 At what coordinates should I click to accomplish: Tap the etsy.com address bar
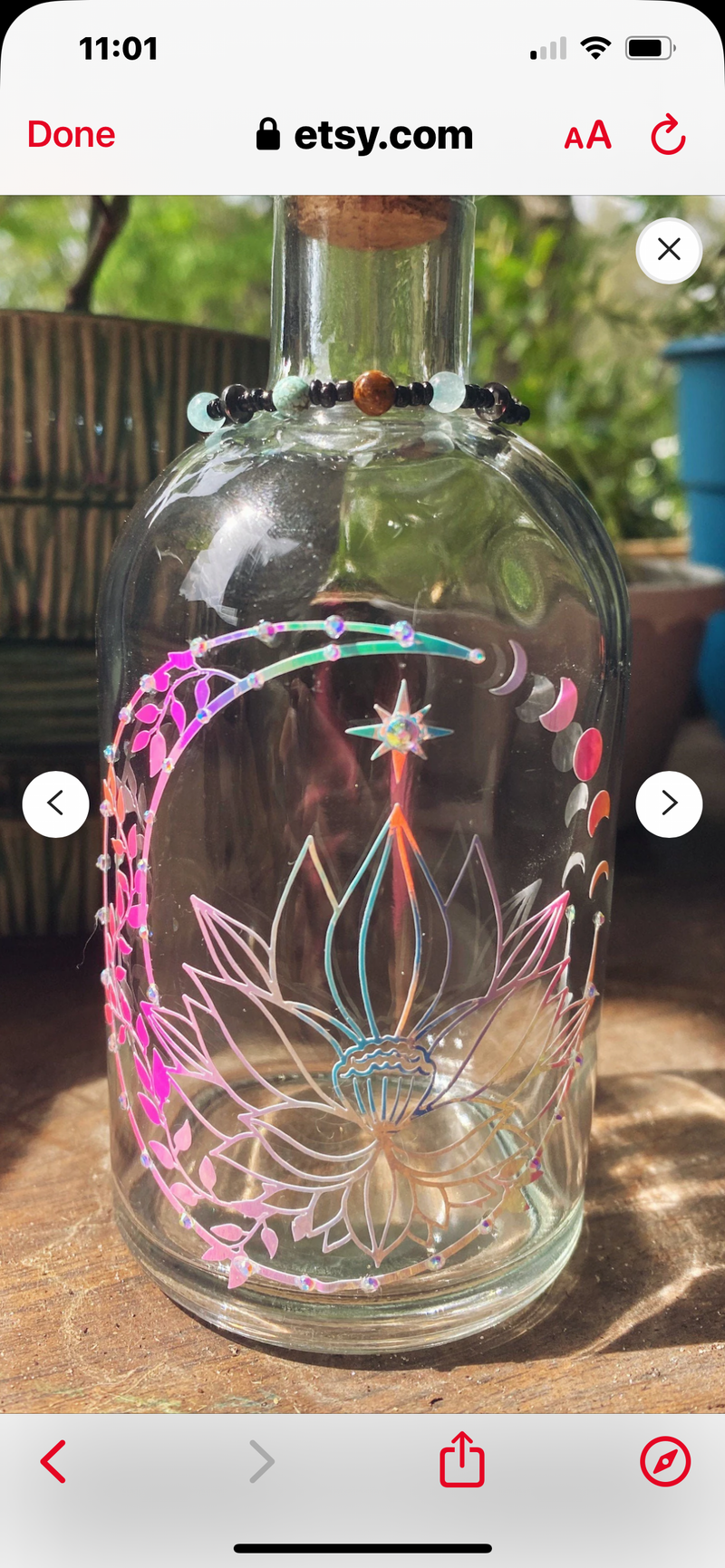click(365, 136)
